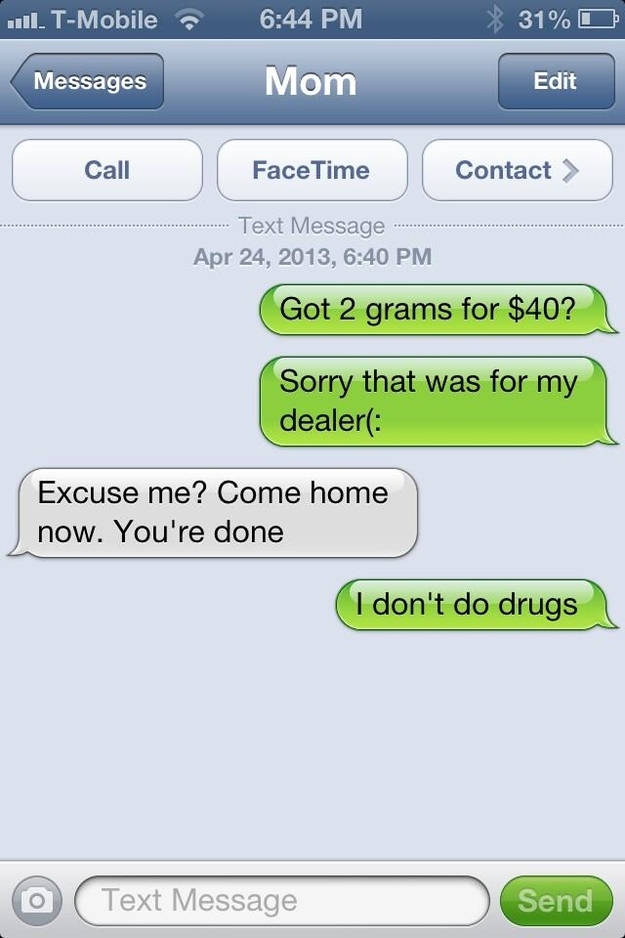The image size is (625, 938).
Task: Send the message
Action: pos(555,900)
